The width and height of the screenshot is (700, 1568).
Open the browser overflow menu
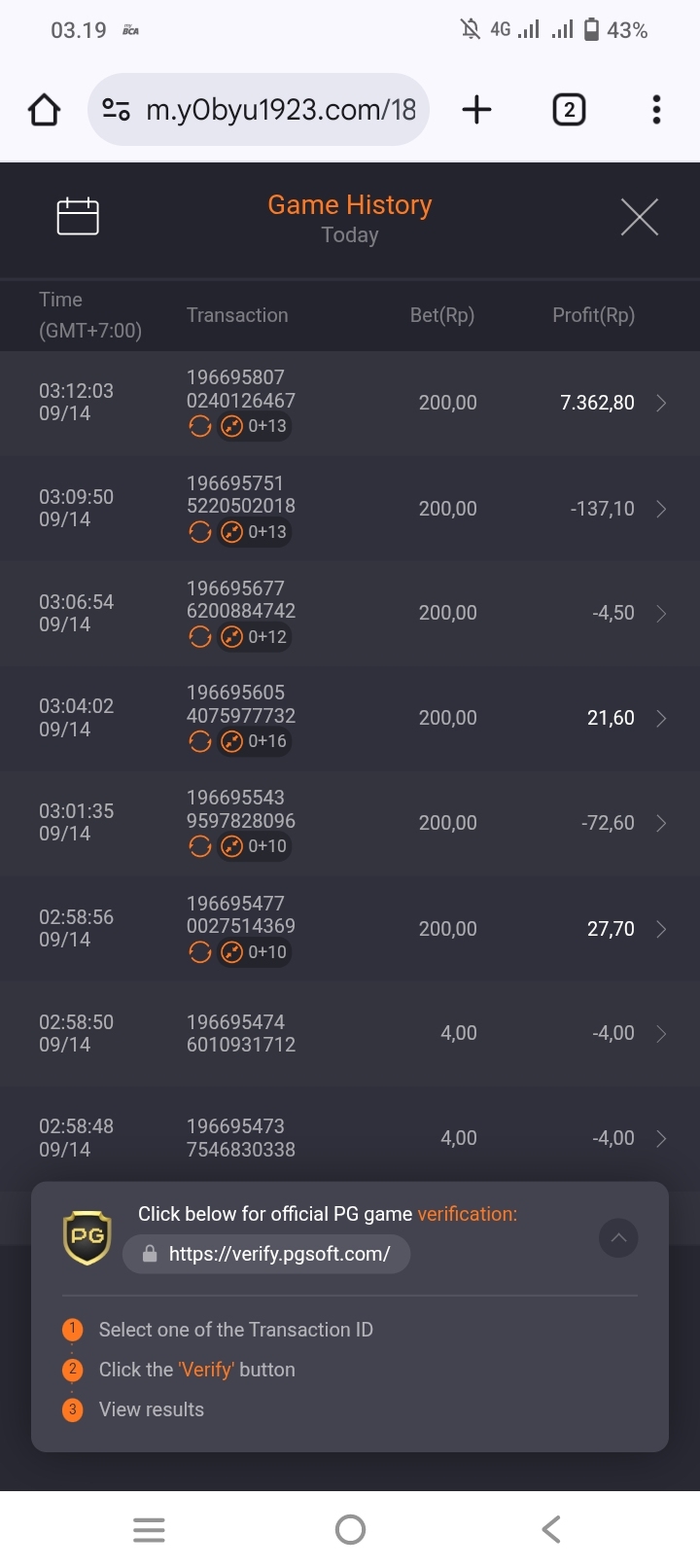pyautogui.click(x=657, y=110)
